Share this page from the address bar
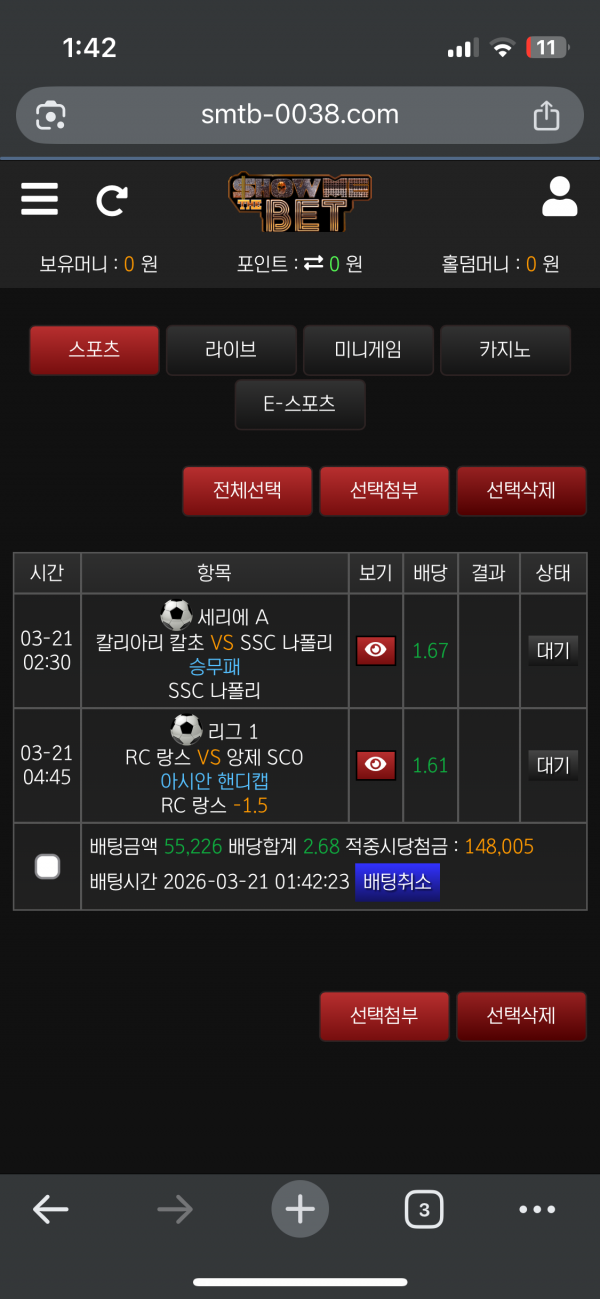Screen dimensions: 600x1299 click(546, 116)
